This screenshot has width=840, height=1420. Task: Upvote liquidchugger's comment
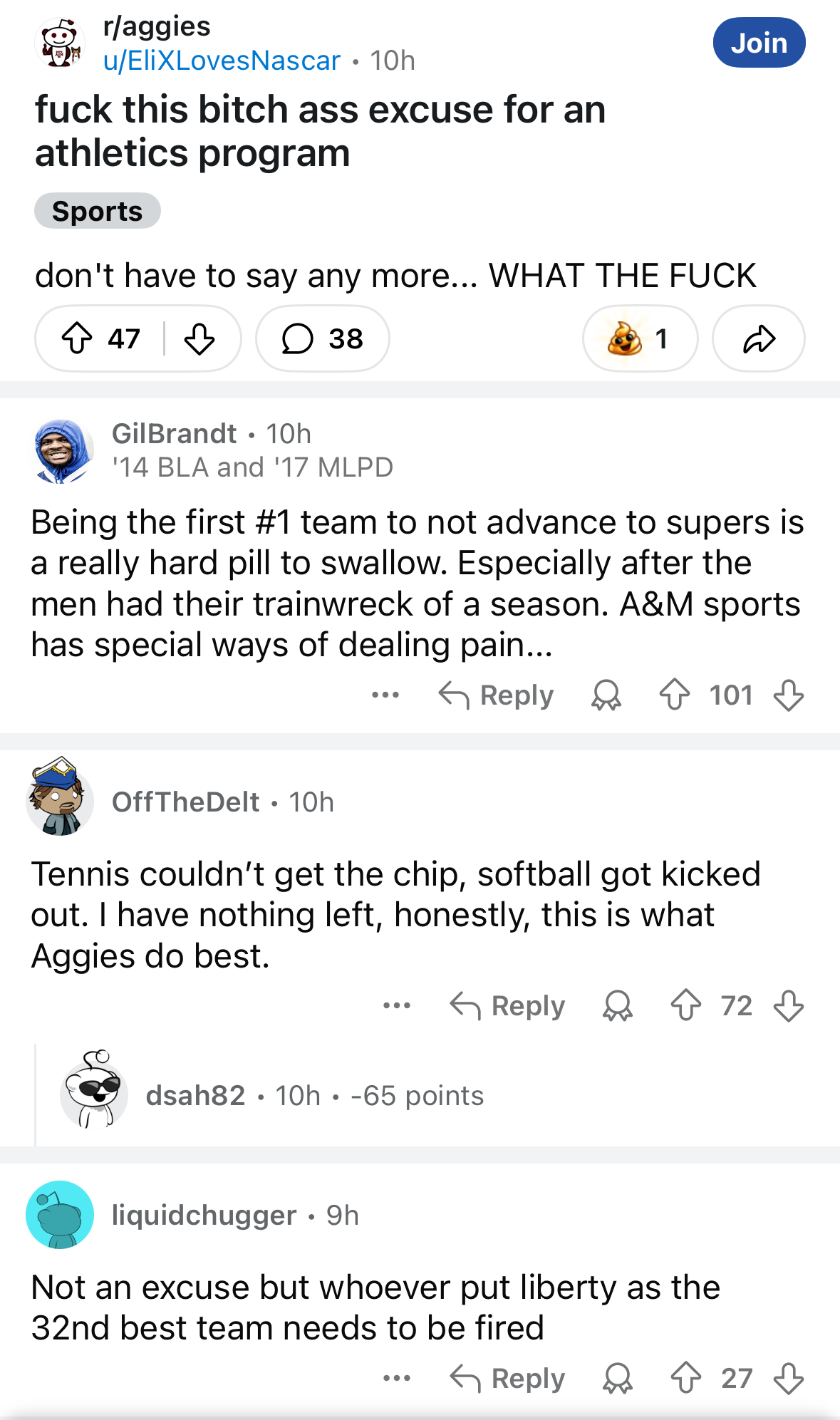point(686,1378)
